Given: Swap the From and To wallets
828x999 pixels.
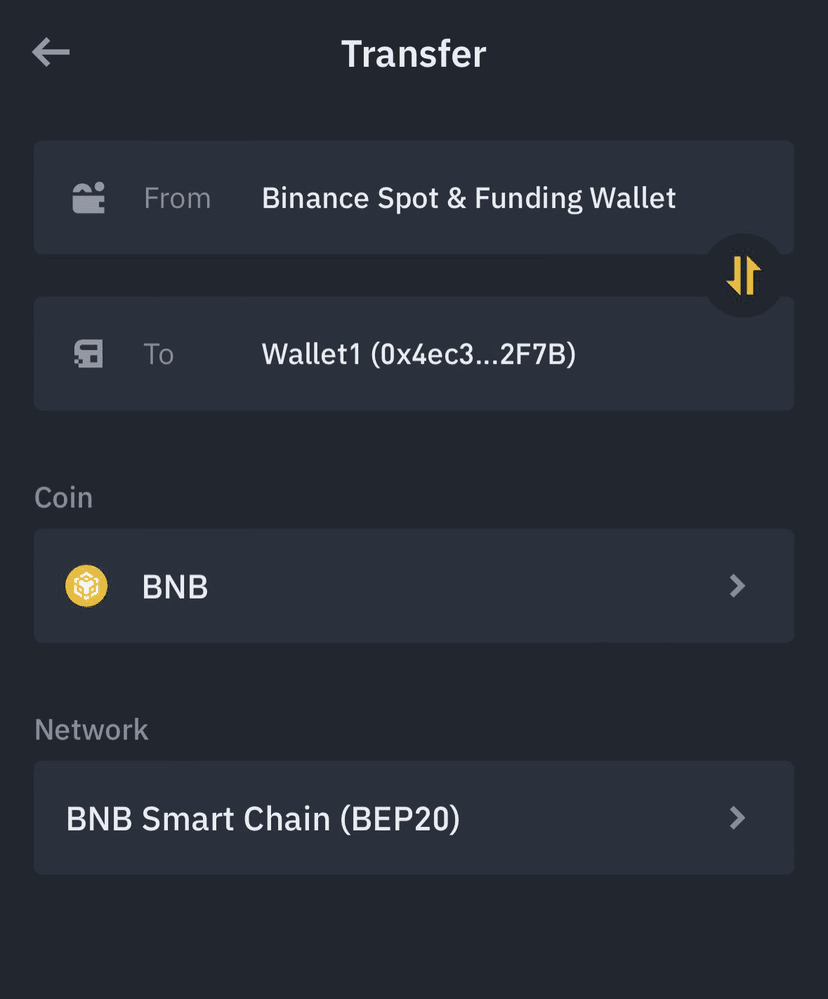Looking at the screenshot, I should [743, 275].
